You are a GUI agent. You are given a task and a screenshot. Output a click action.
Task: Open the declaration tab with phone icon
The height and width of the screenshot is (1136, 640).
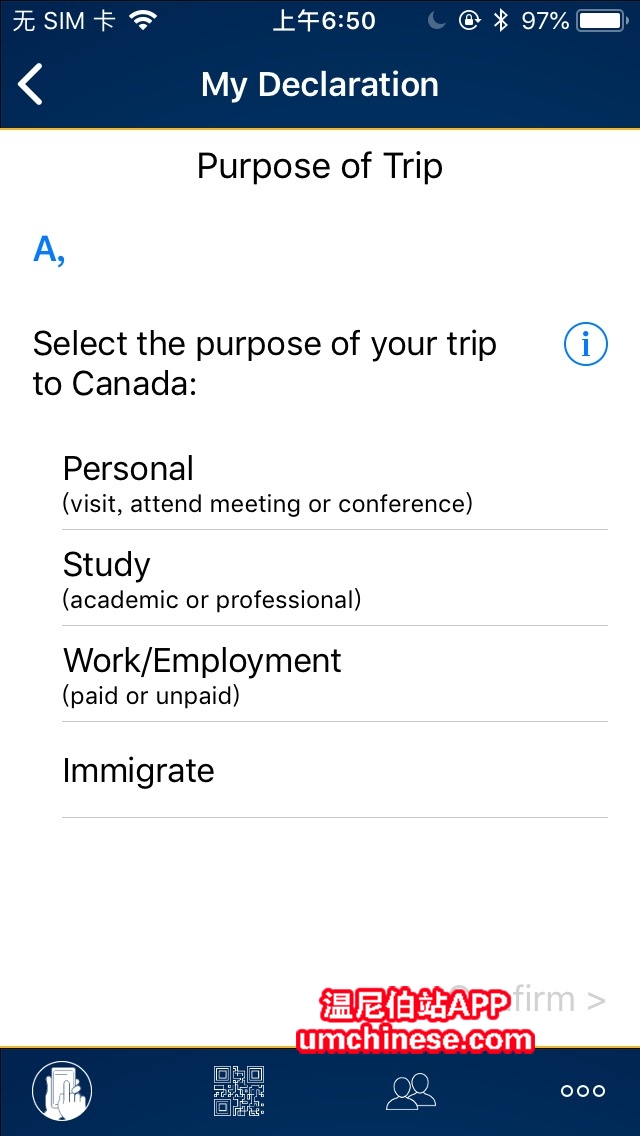click(x=62, y=1091)
